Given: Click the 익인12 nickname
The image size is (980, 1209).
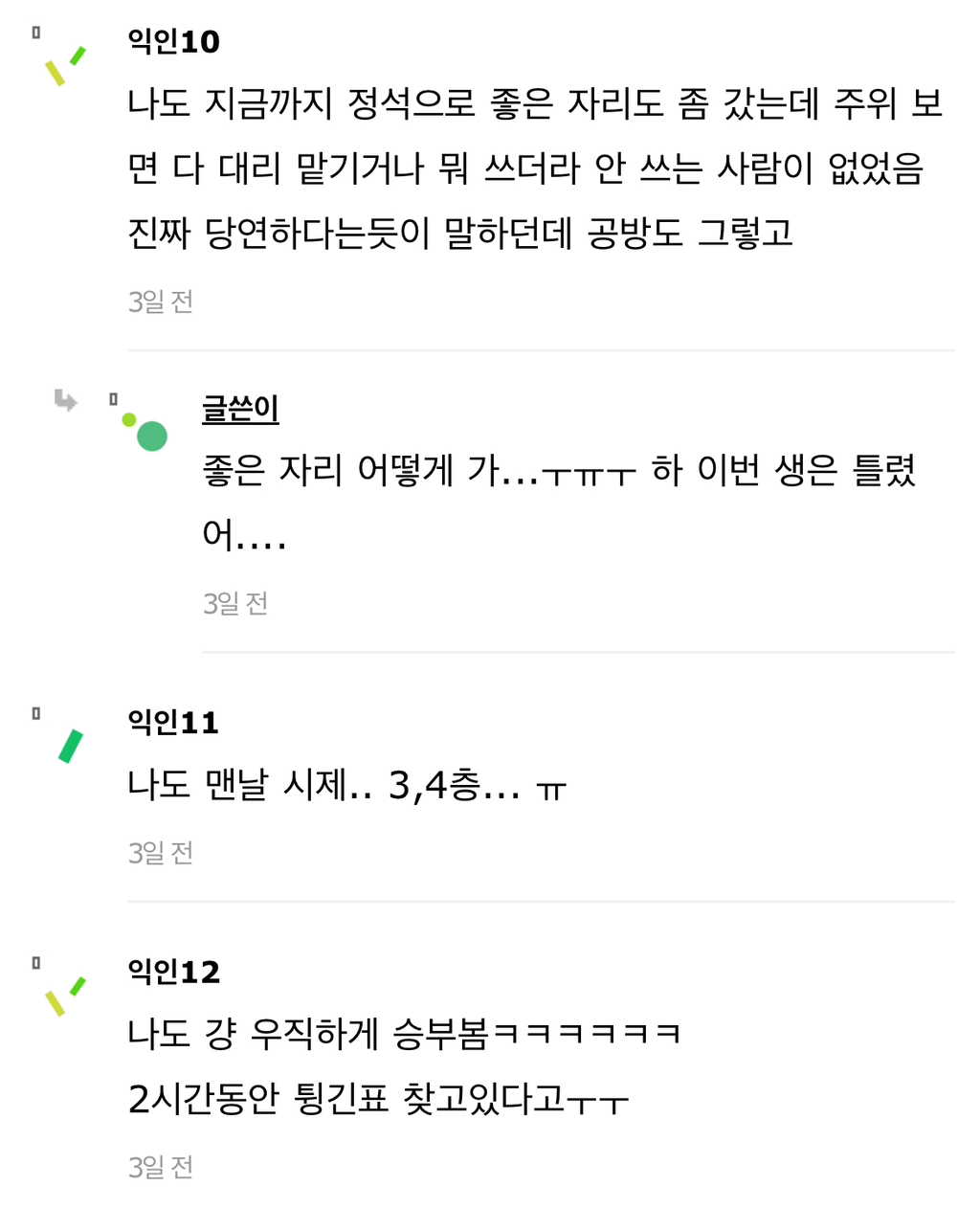Looking at the screenshot, I should click(x=174, y=972).
